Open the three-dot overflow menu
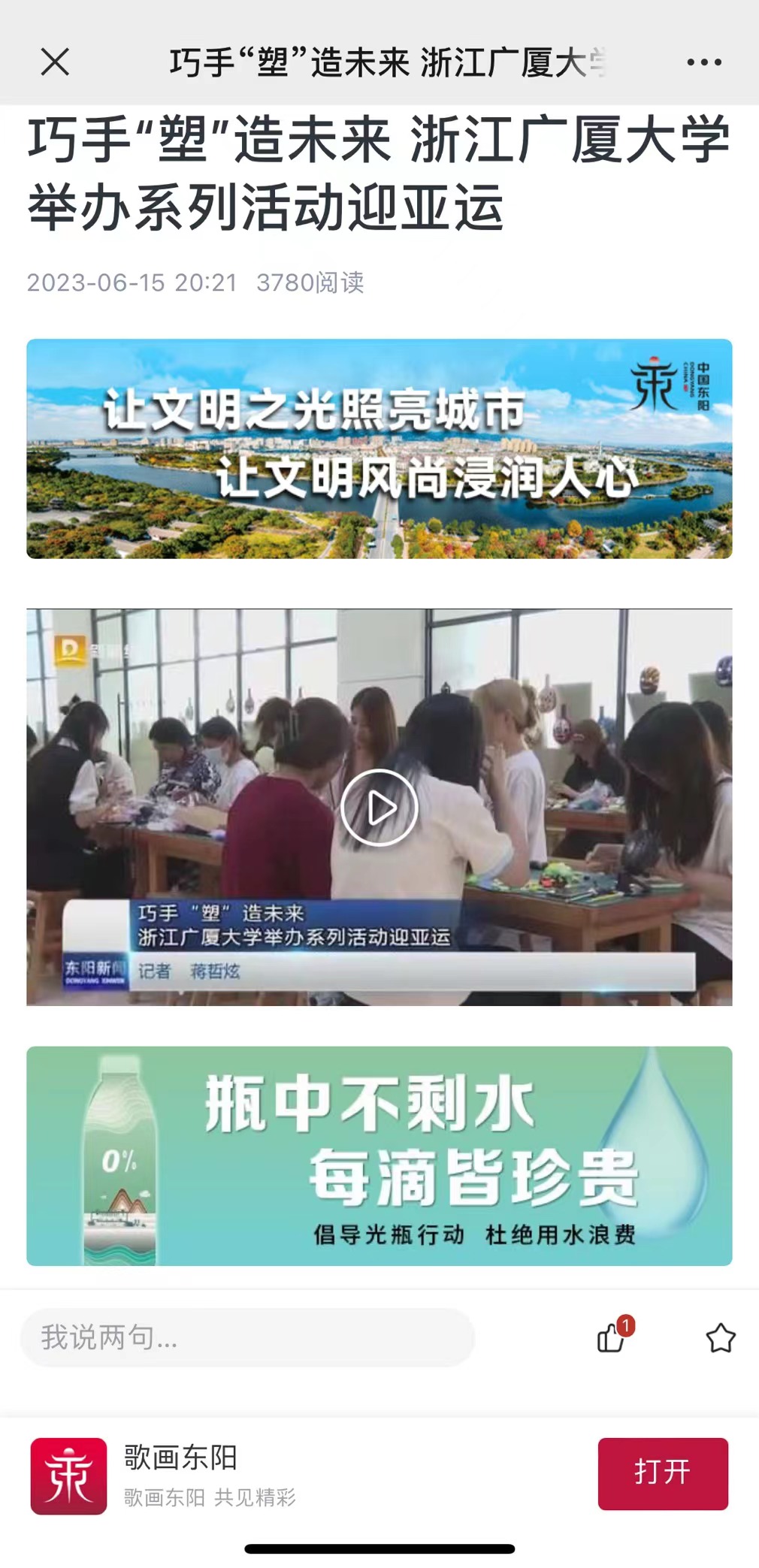759x1568 pixels. (x=704, y=62)
